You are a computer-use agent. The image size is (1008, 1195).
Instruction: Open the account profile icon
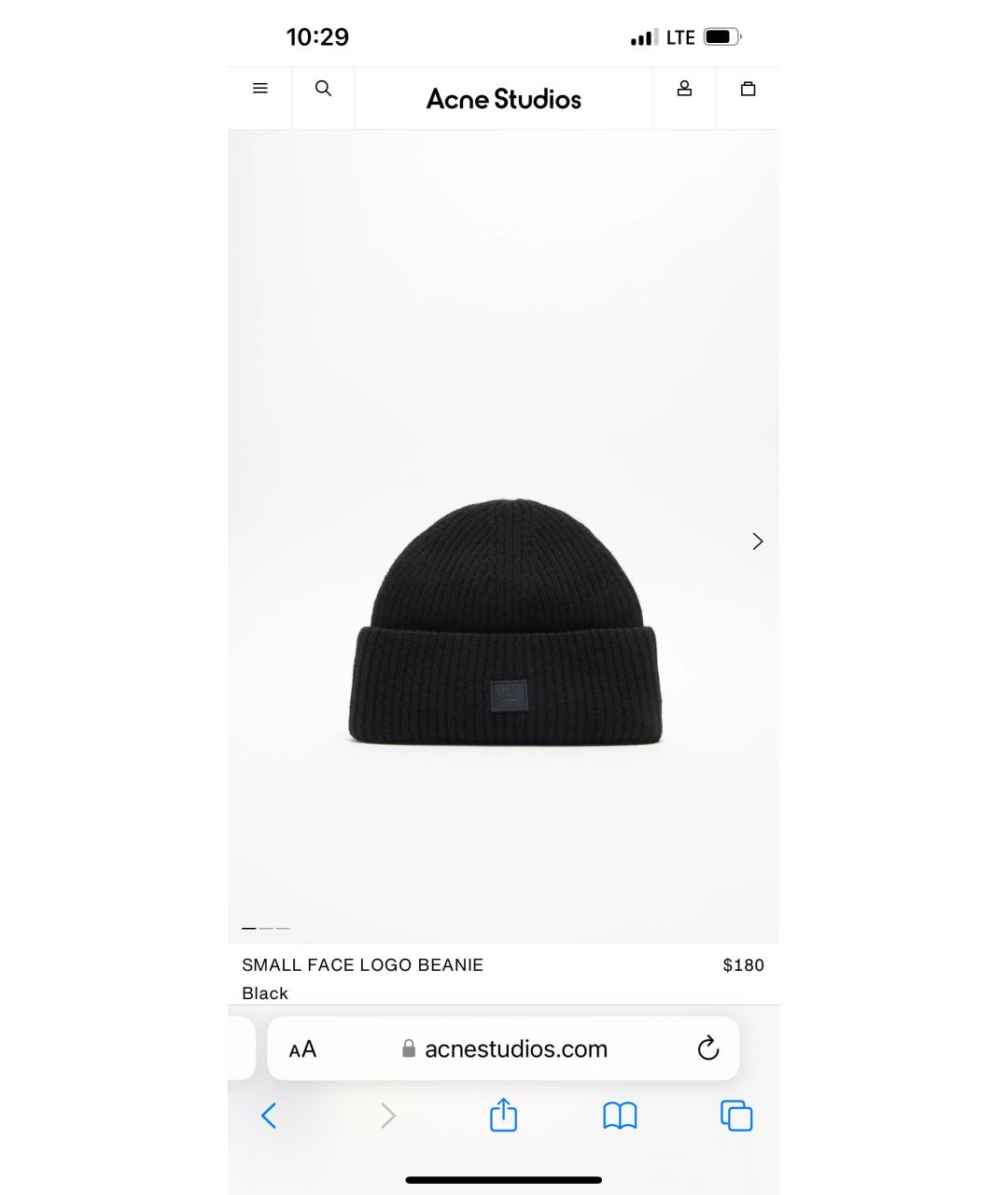tap(684, 89)
